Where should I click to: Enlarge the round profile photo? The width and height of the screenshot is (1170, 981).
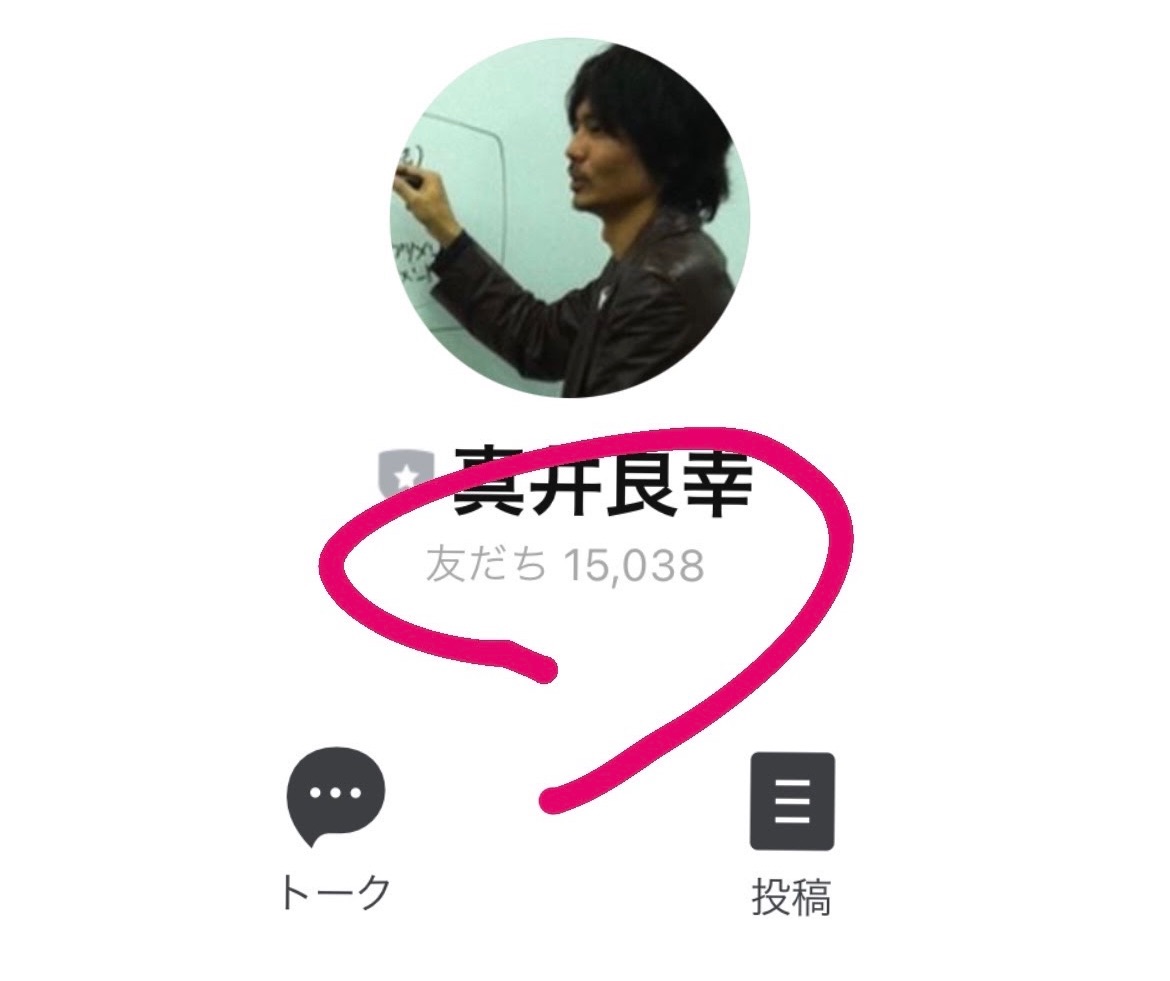pyautogui.click(x=569, y=217)
